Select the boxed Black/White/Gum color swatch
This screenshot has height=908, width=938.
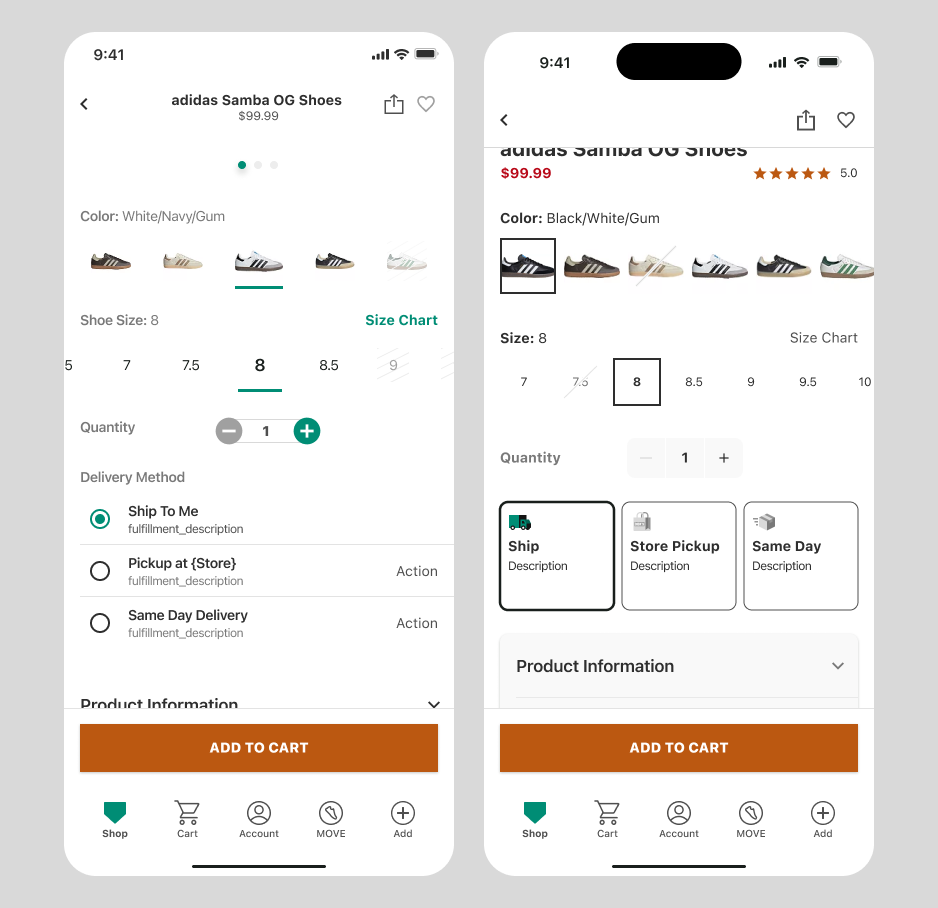point(528,266)
